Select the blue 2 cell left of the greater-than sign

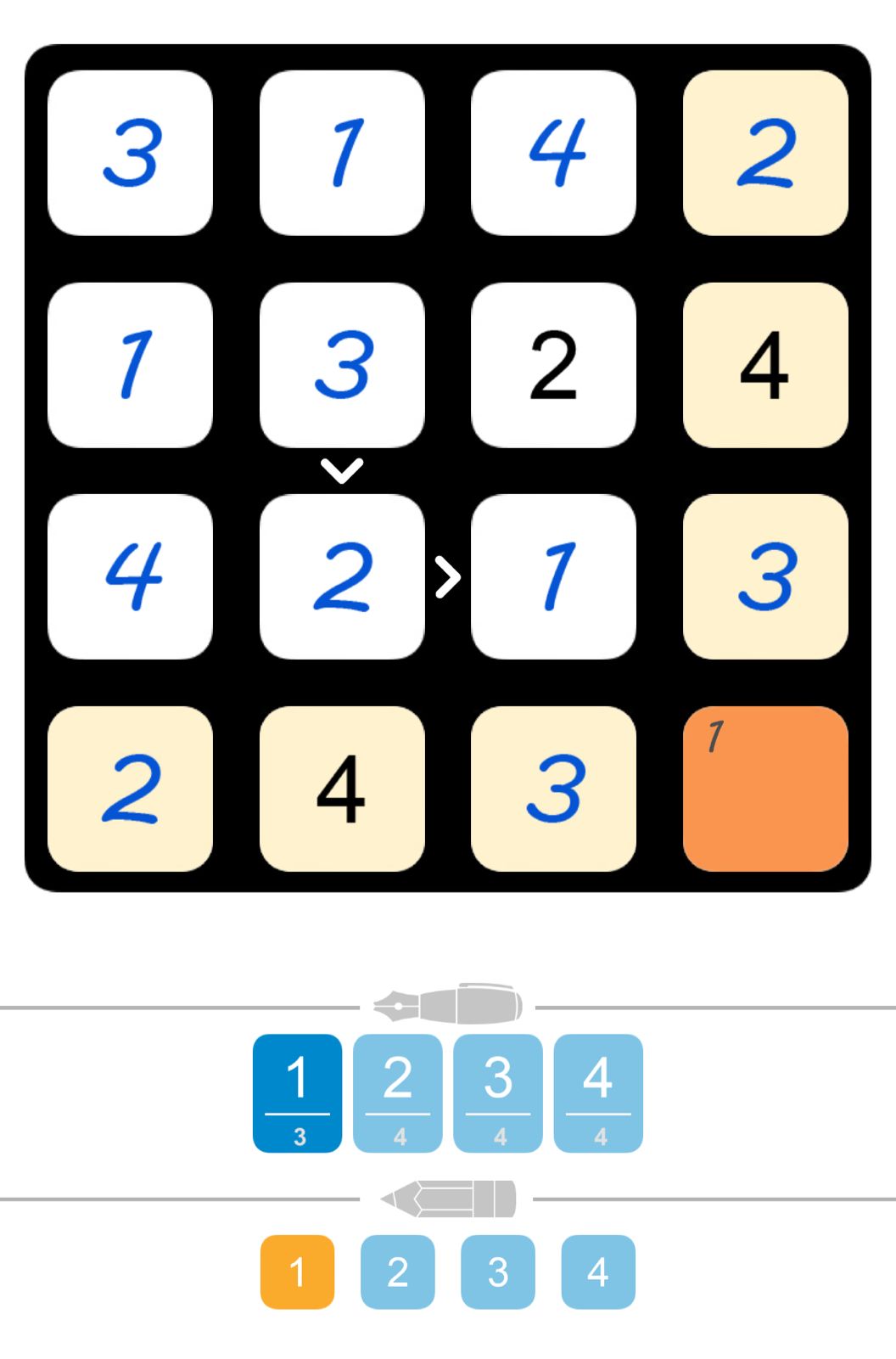point(342,576)
